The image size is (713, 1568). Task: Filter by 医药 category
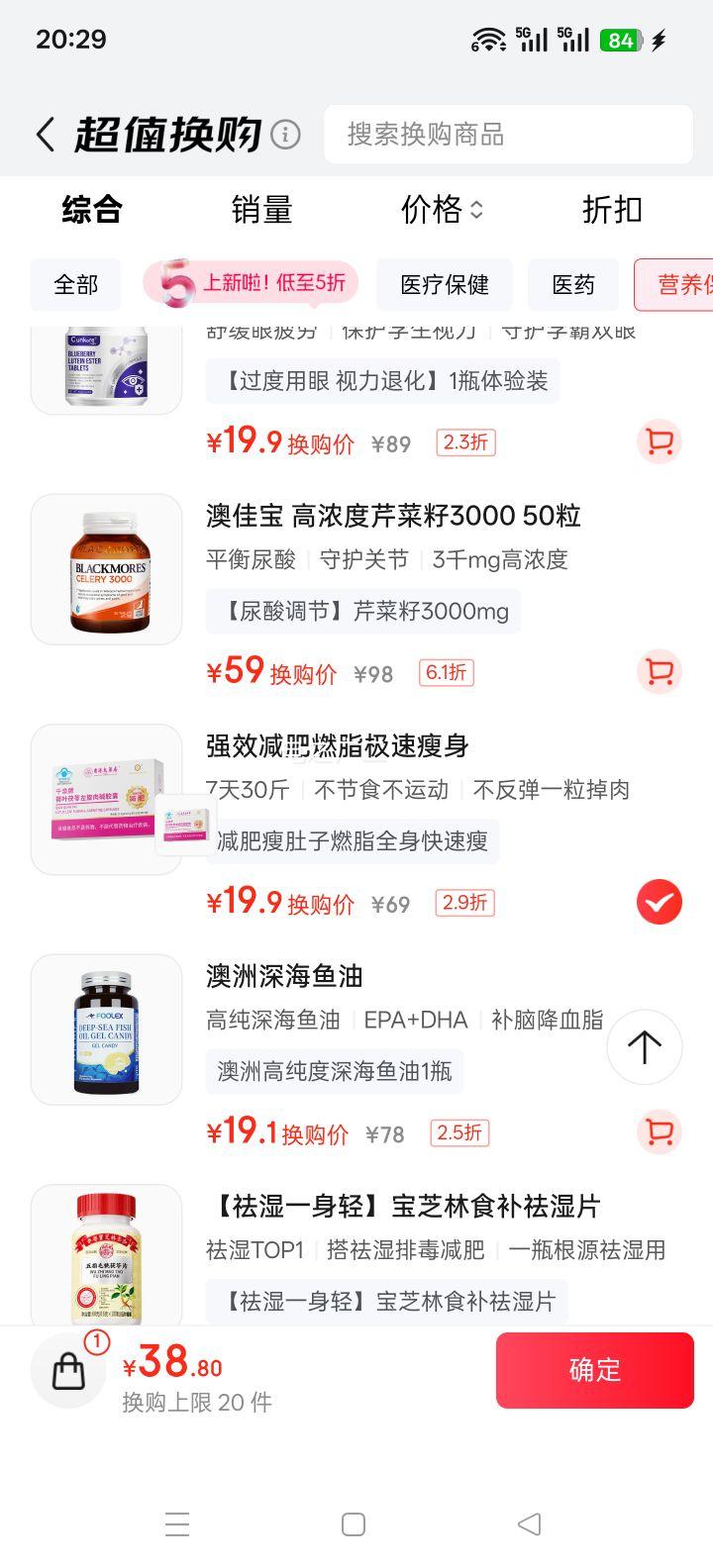[x=573, y=285]
